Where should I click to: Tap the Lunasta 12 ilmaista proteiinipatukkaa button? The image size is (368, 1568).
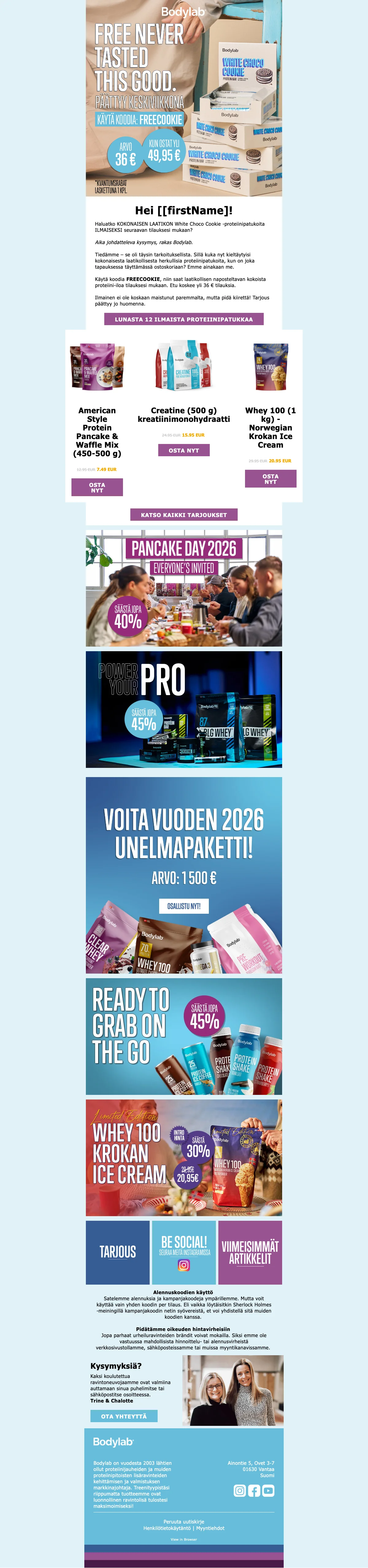tap(184, 319)
